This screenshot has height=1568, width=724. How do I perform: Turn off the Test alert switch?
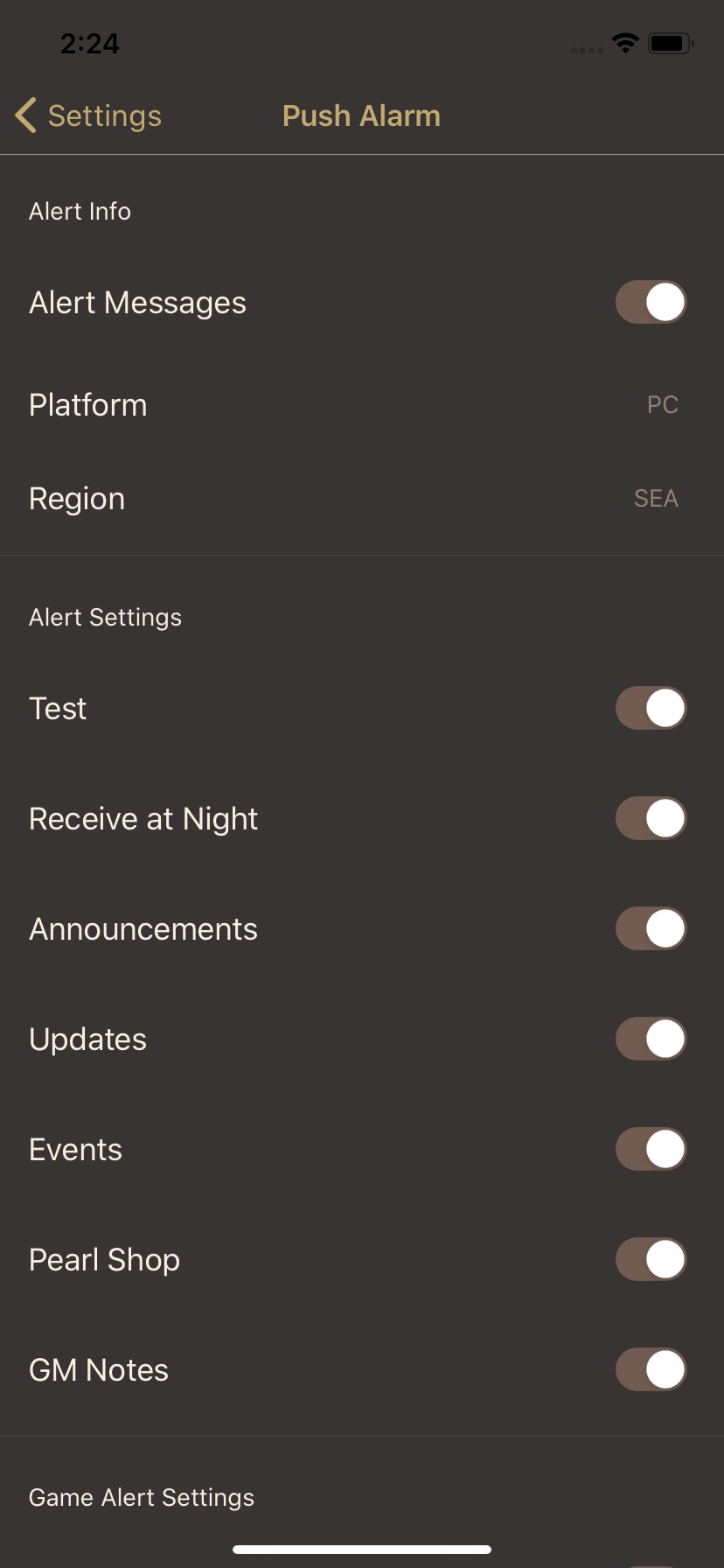tap(651, 708)
